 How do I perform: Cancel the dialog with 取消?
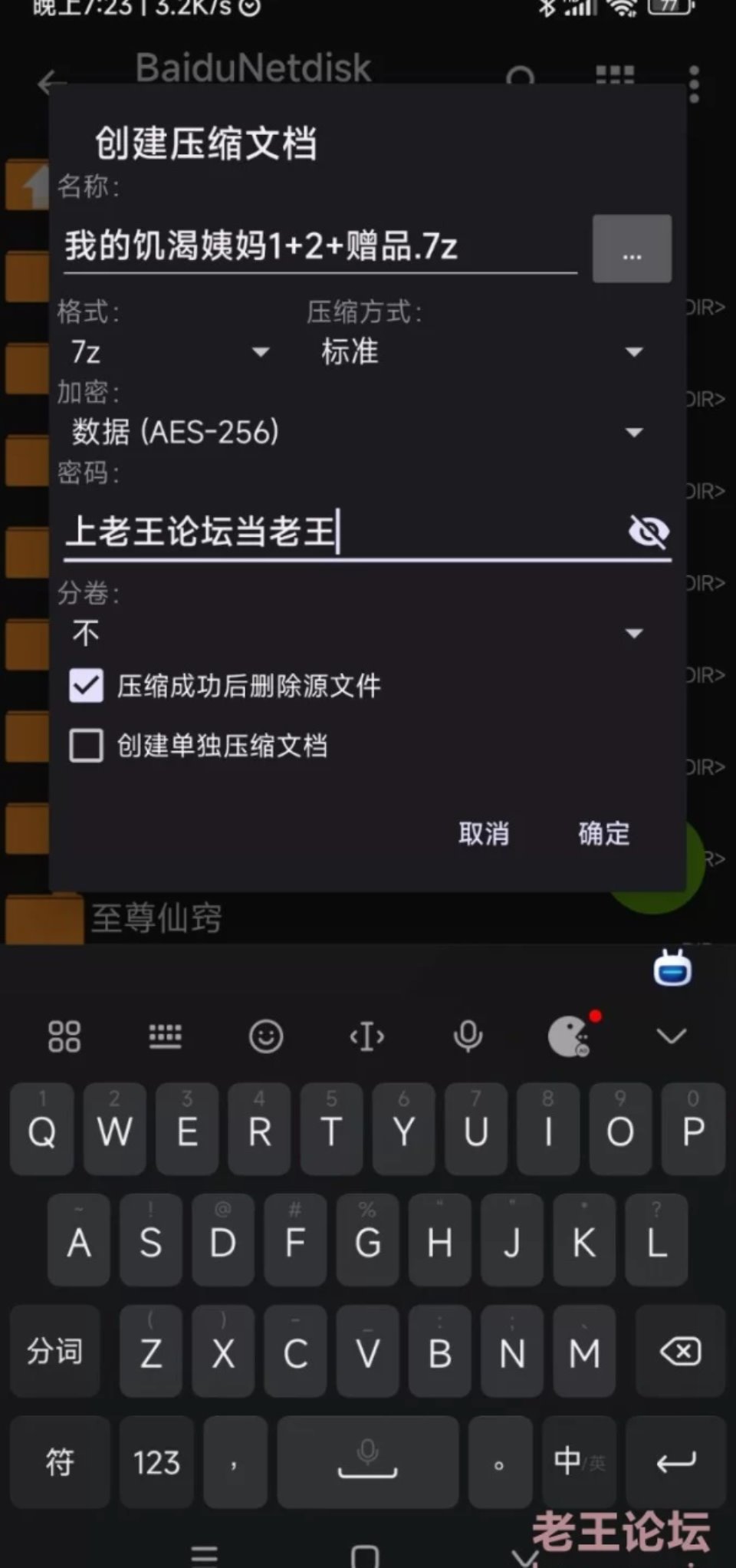coord(484,834)
